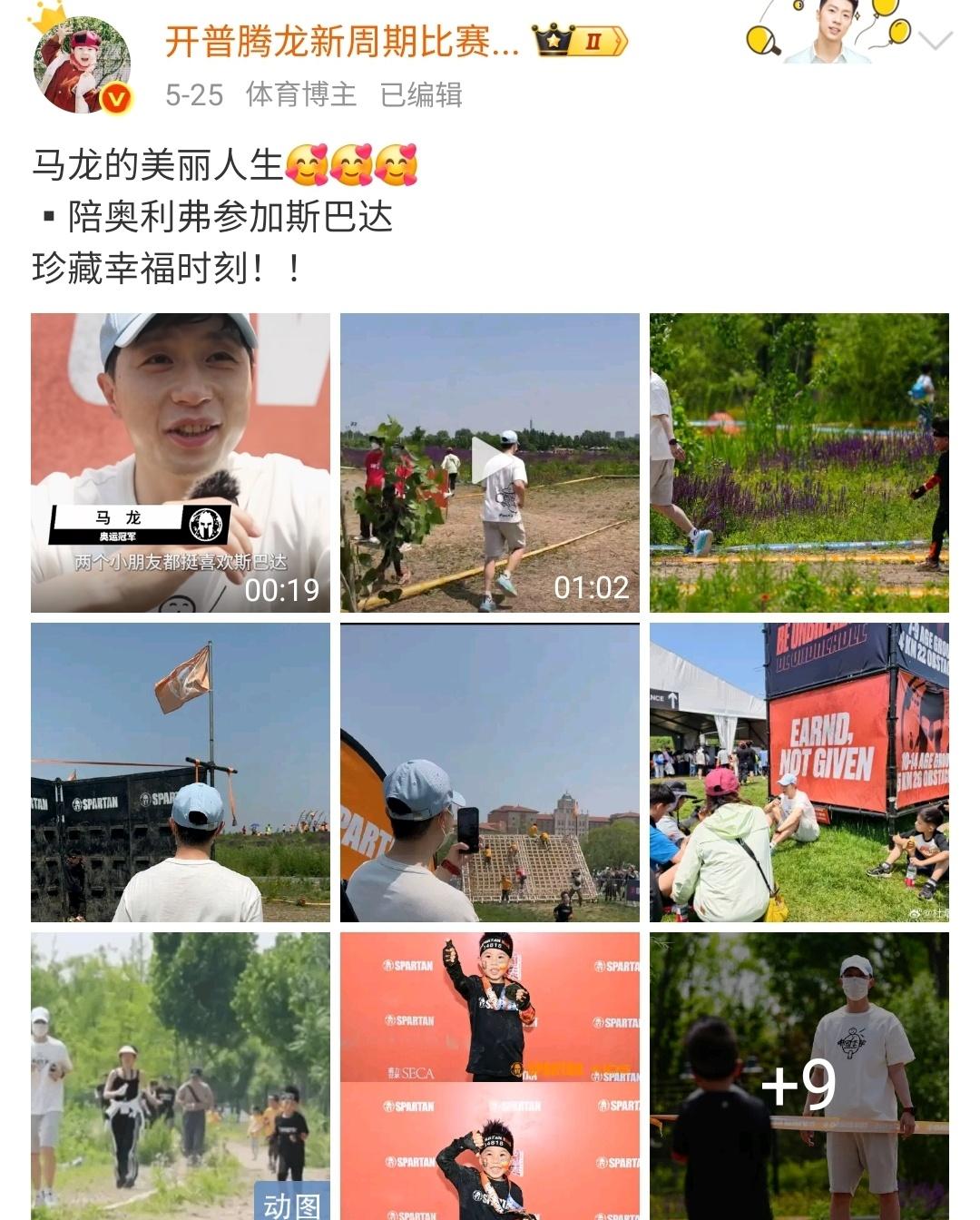
Task: Play the 00:19 Ma Long interview video
Action: (181, 463)
